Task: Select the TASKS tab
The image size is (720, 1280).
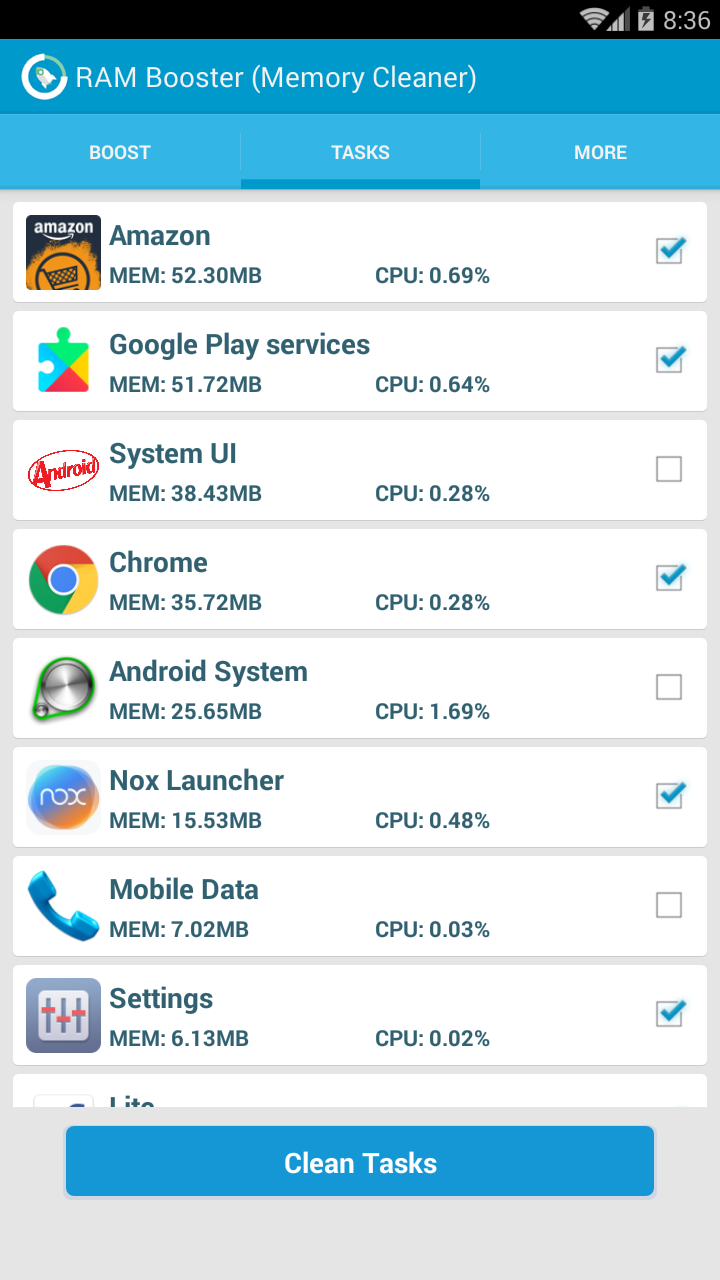Action: click(x=360, y=152)
